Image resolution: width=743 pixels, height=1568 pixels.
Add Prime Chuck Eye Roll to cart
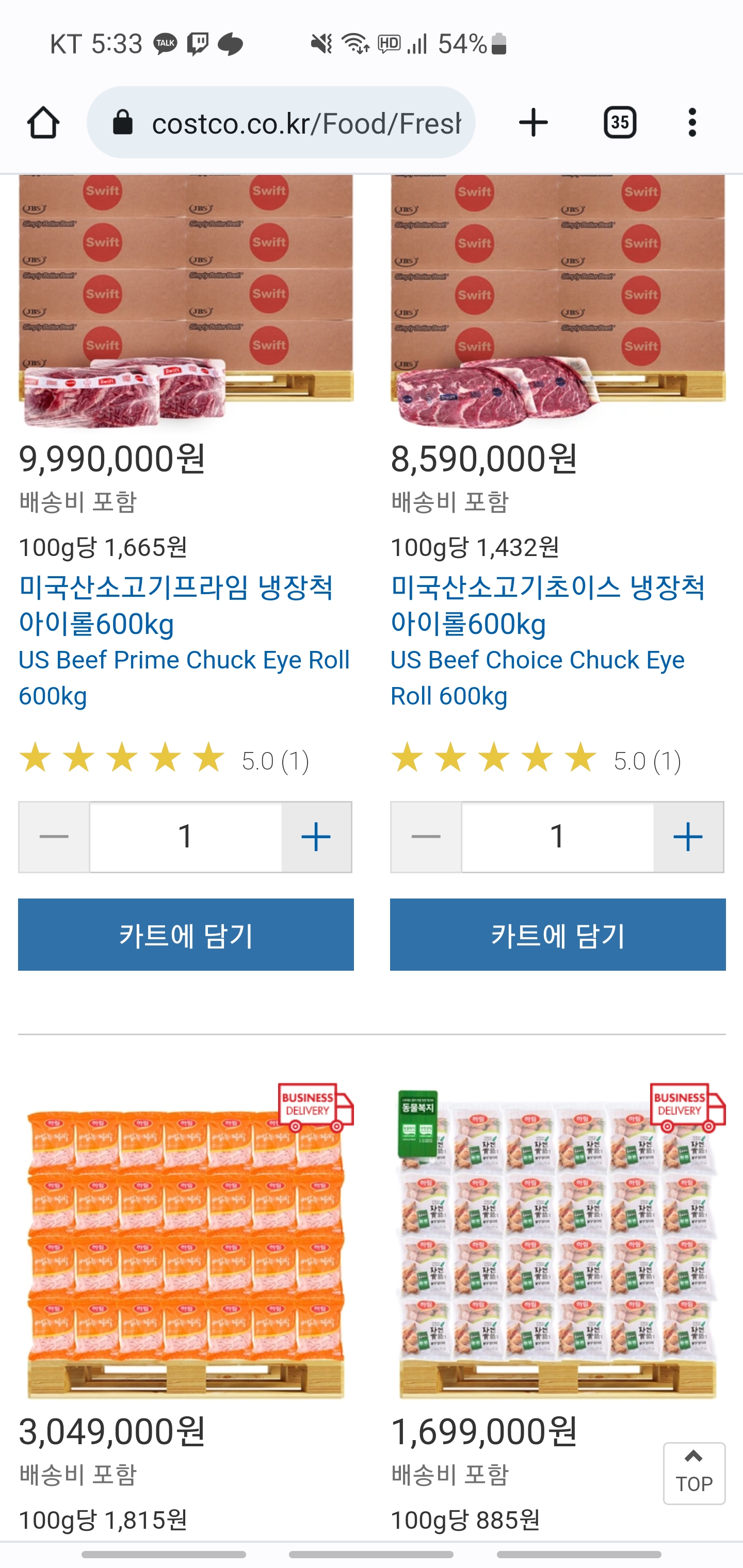pyautogui.click(x=186, y=934)
